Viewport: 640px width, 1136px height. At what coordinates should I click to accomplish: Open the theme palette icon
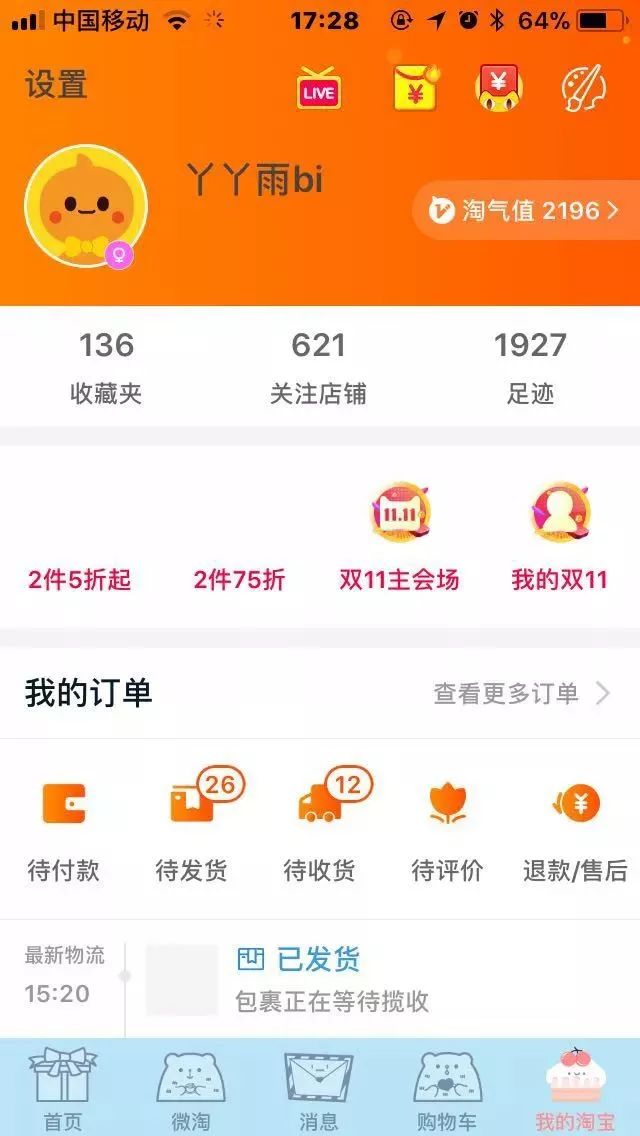point(584,88)
